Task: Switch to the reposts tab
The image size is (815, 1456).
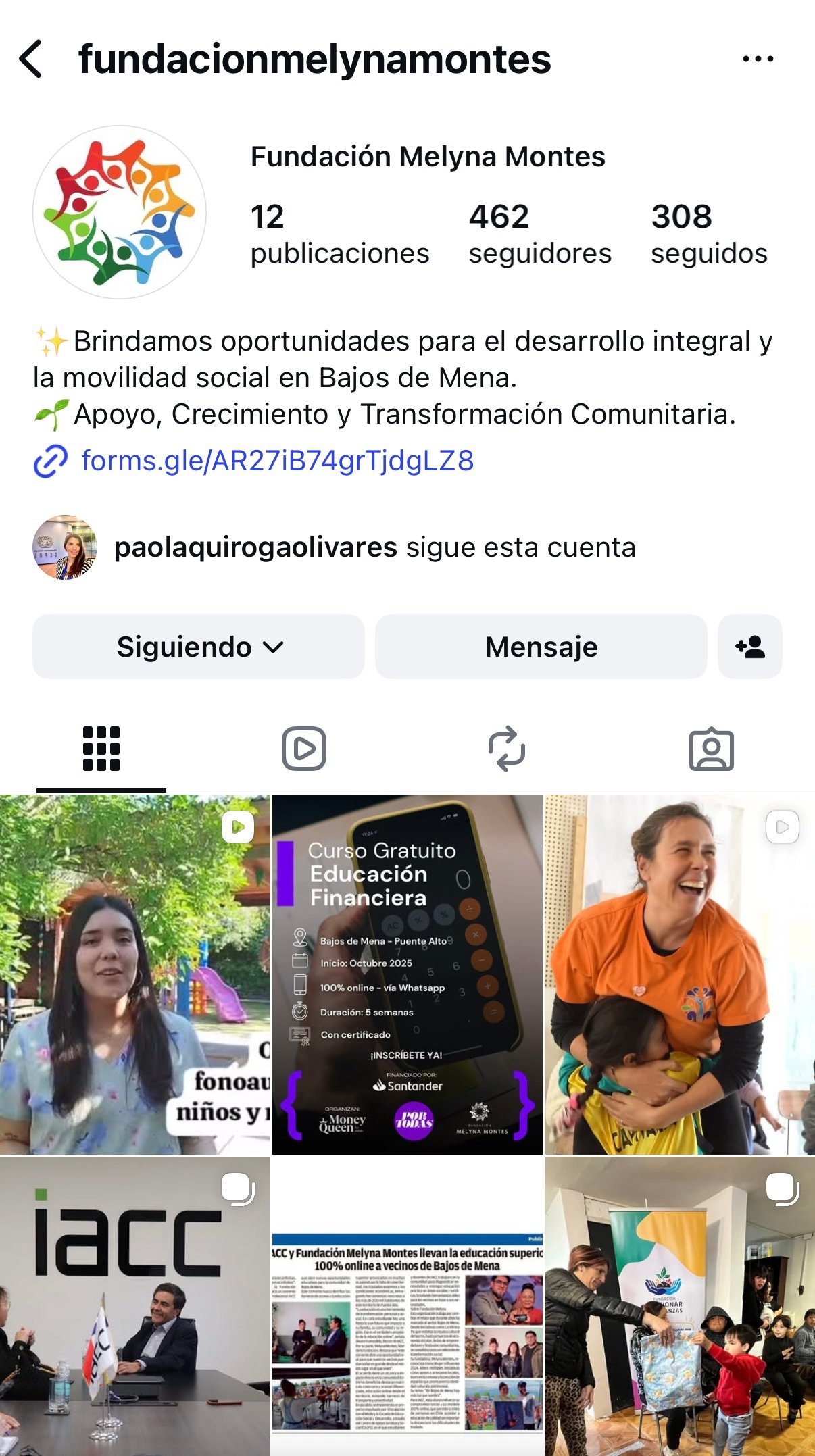Action: tap(507, 749)
